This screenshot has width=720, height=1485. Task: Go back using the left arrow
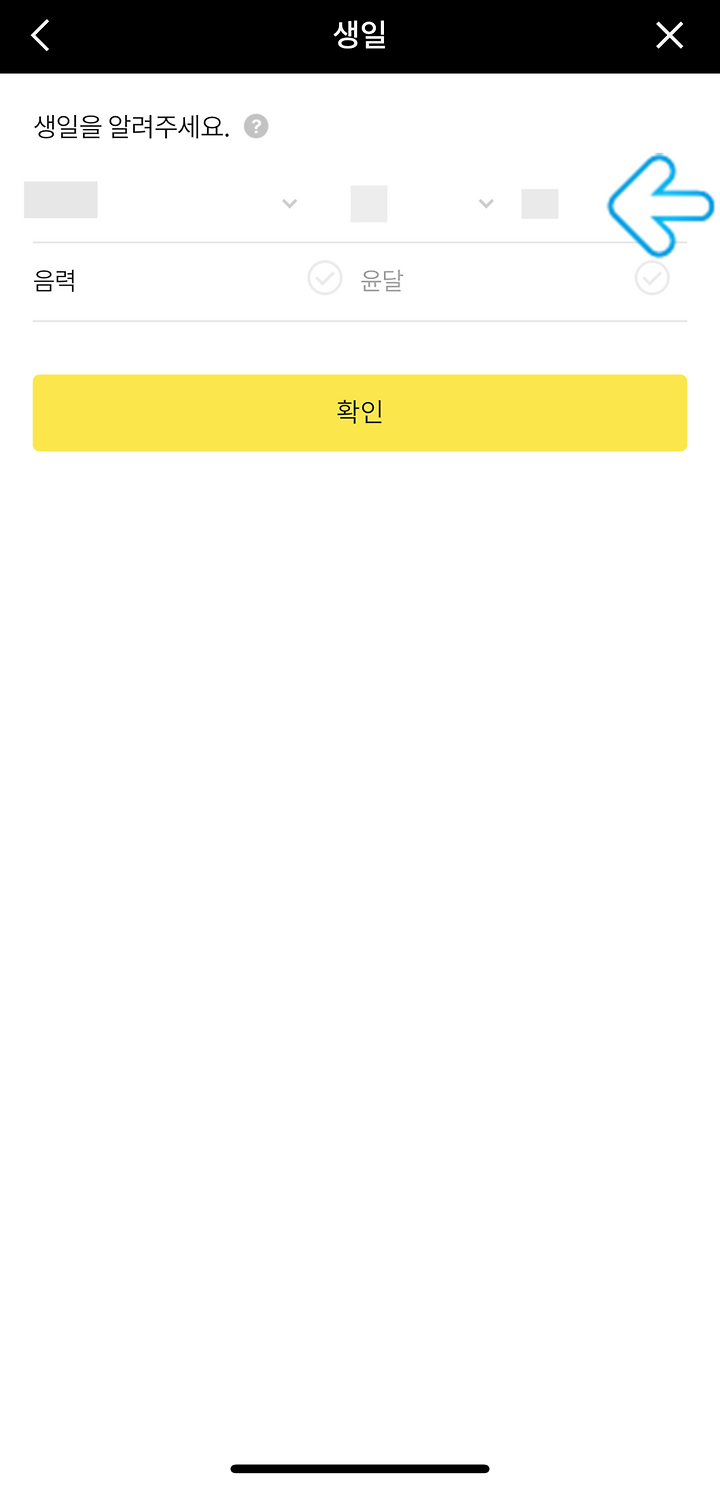(x=40, y=36)
